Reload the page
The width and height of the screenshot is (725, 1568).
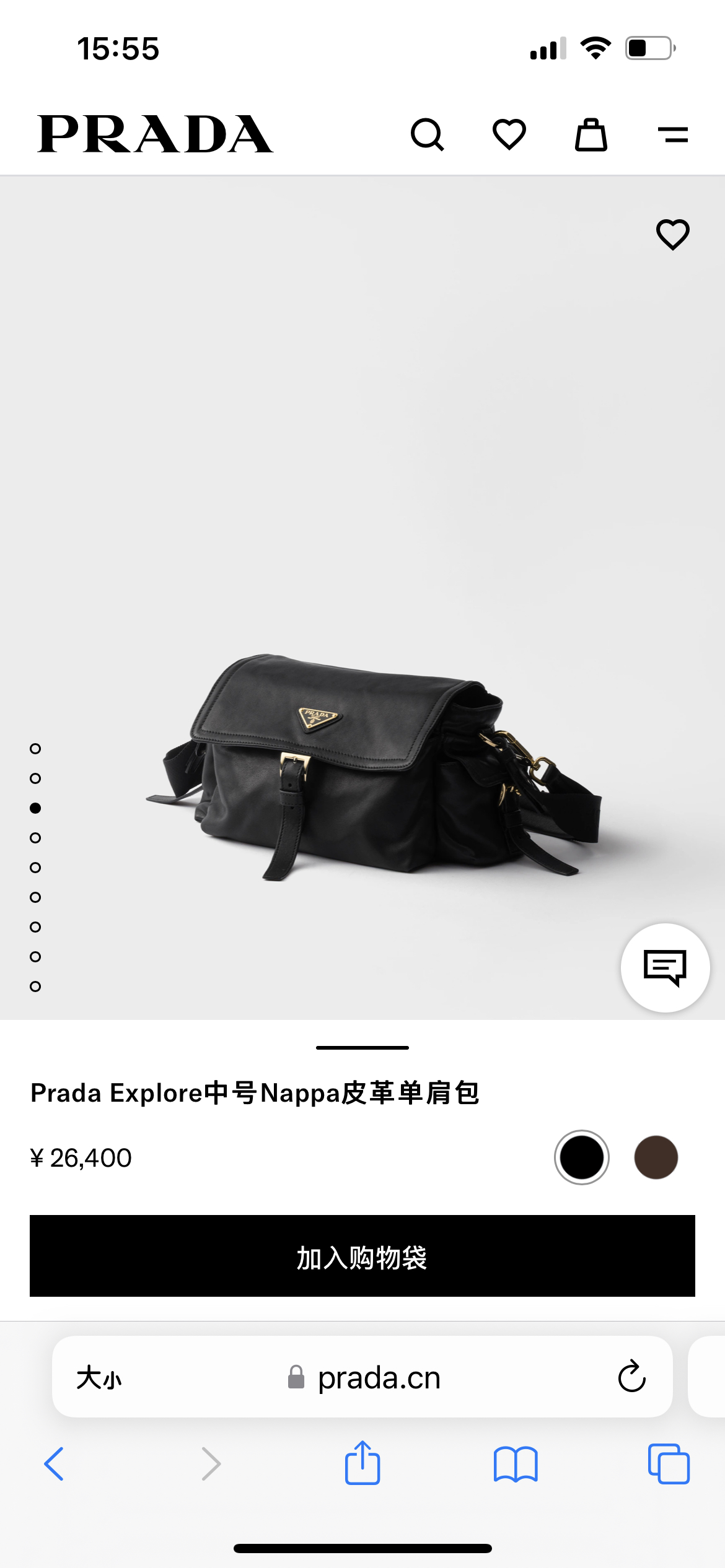pos(631,1377)
